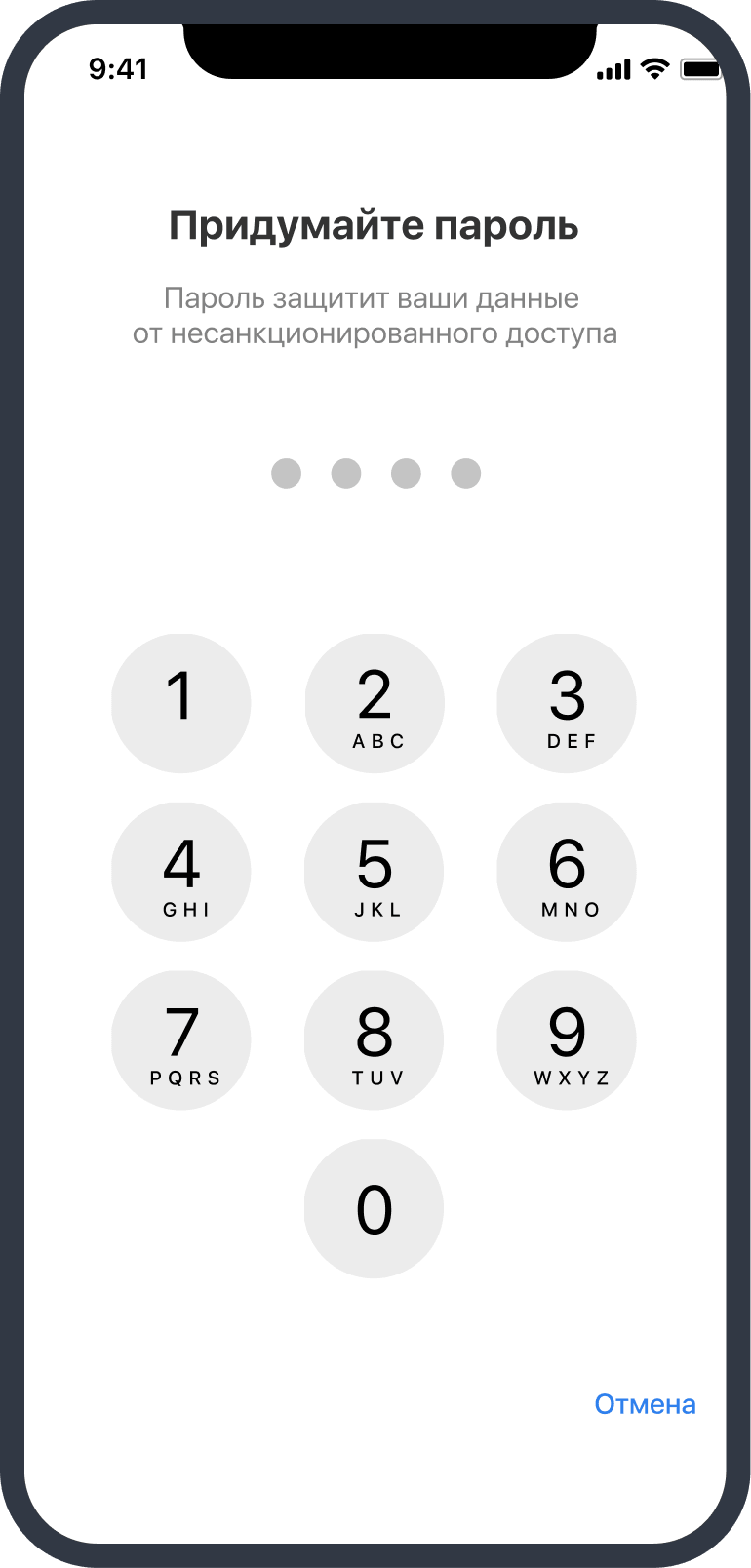Image resolution: width=751 pixels, height=1568 pixels.
Task: Tap the 6 MNO key
Action: coord(567,872)
